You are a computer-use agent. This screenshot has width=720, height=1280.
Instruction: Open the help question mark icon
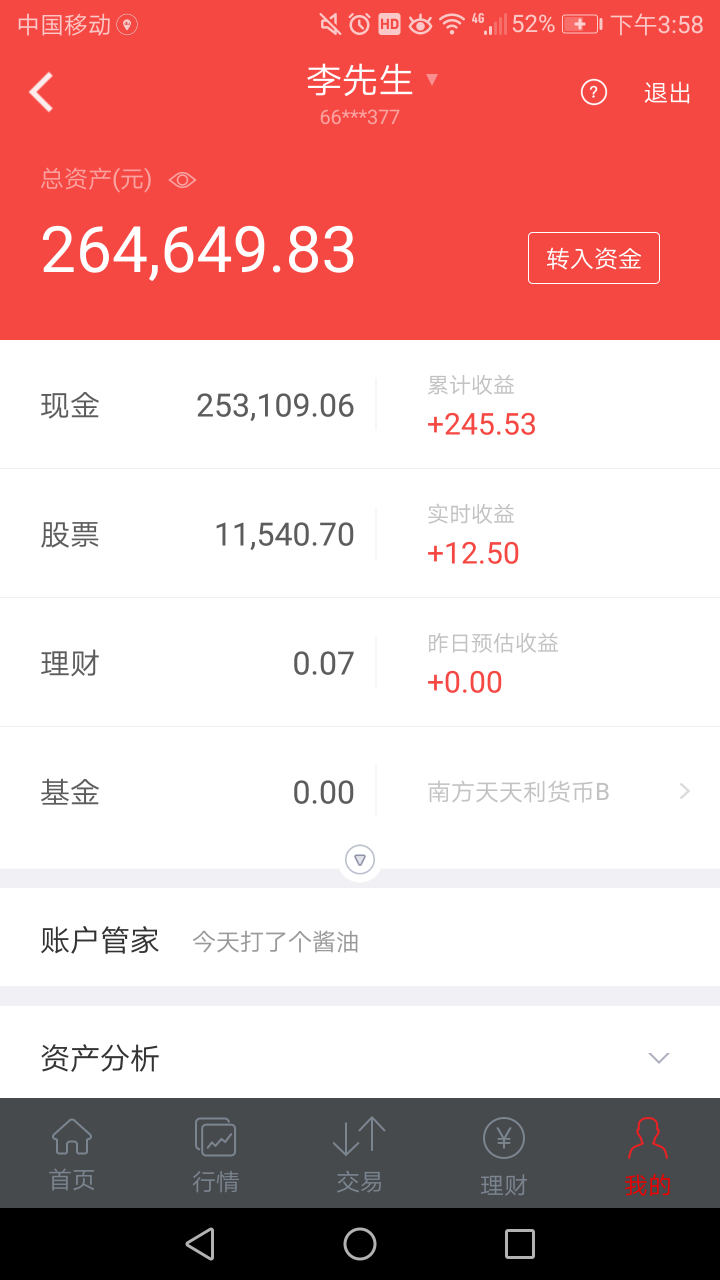click(x=594, y=93)
